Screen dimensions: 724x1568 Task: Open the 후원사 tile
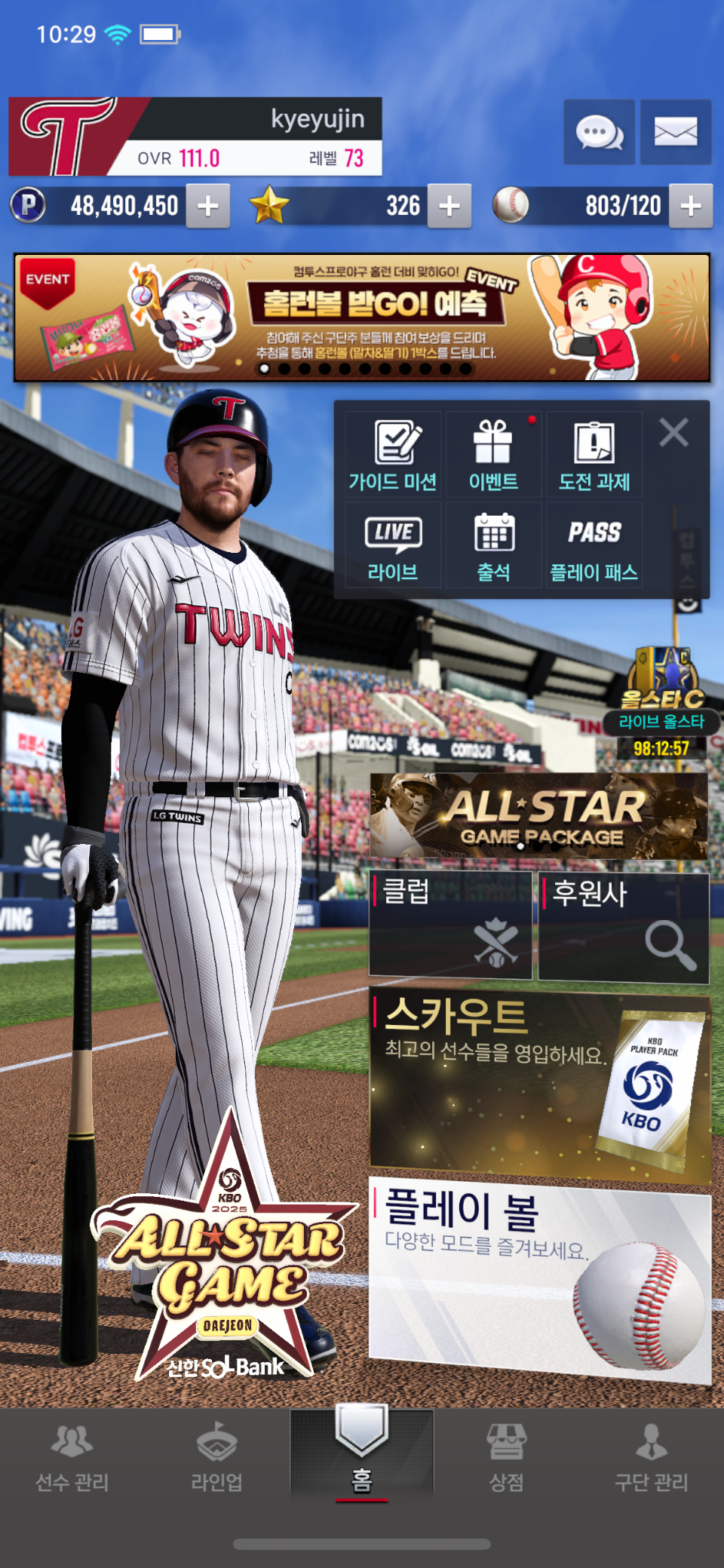tap(624, 927)
